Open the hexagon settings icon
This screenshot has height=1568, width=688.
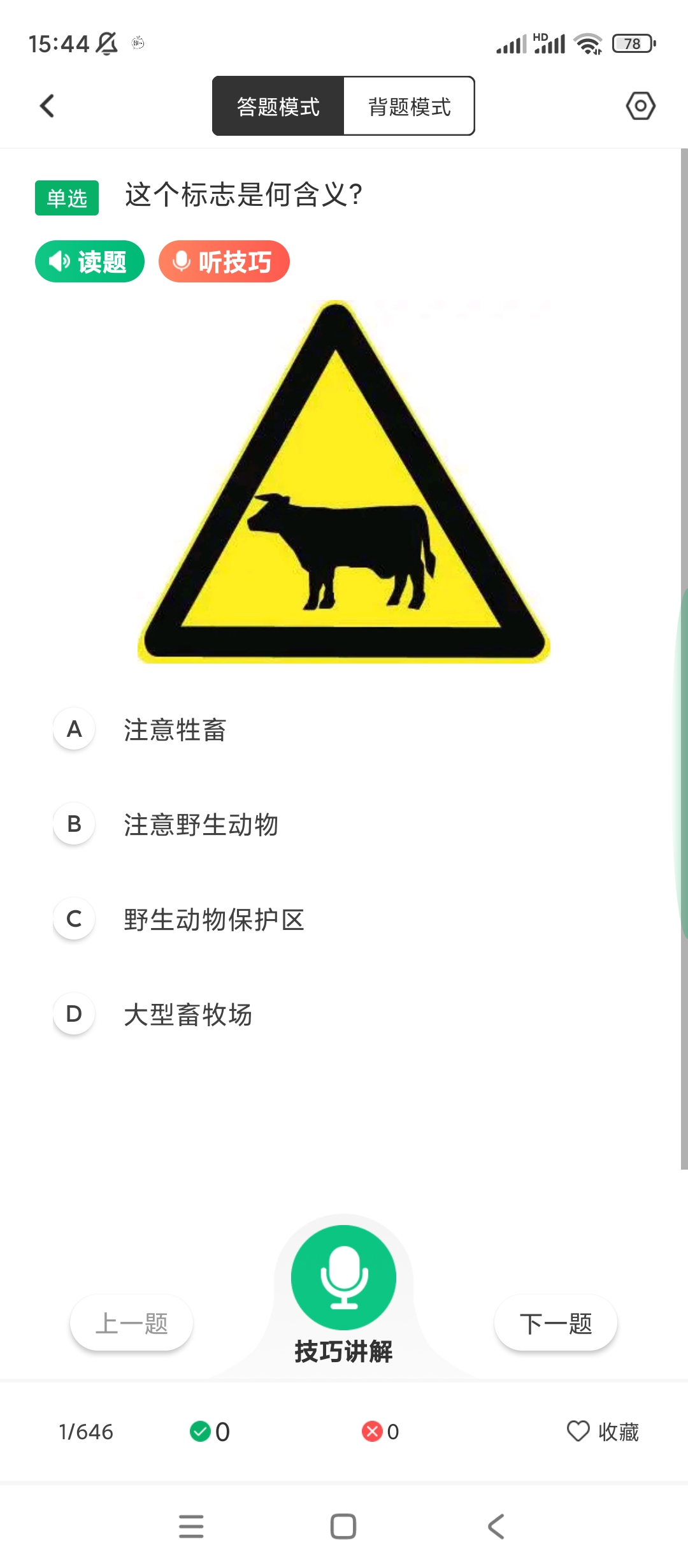640,106
